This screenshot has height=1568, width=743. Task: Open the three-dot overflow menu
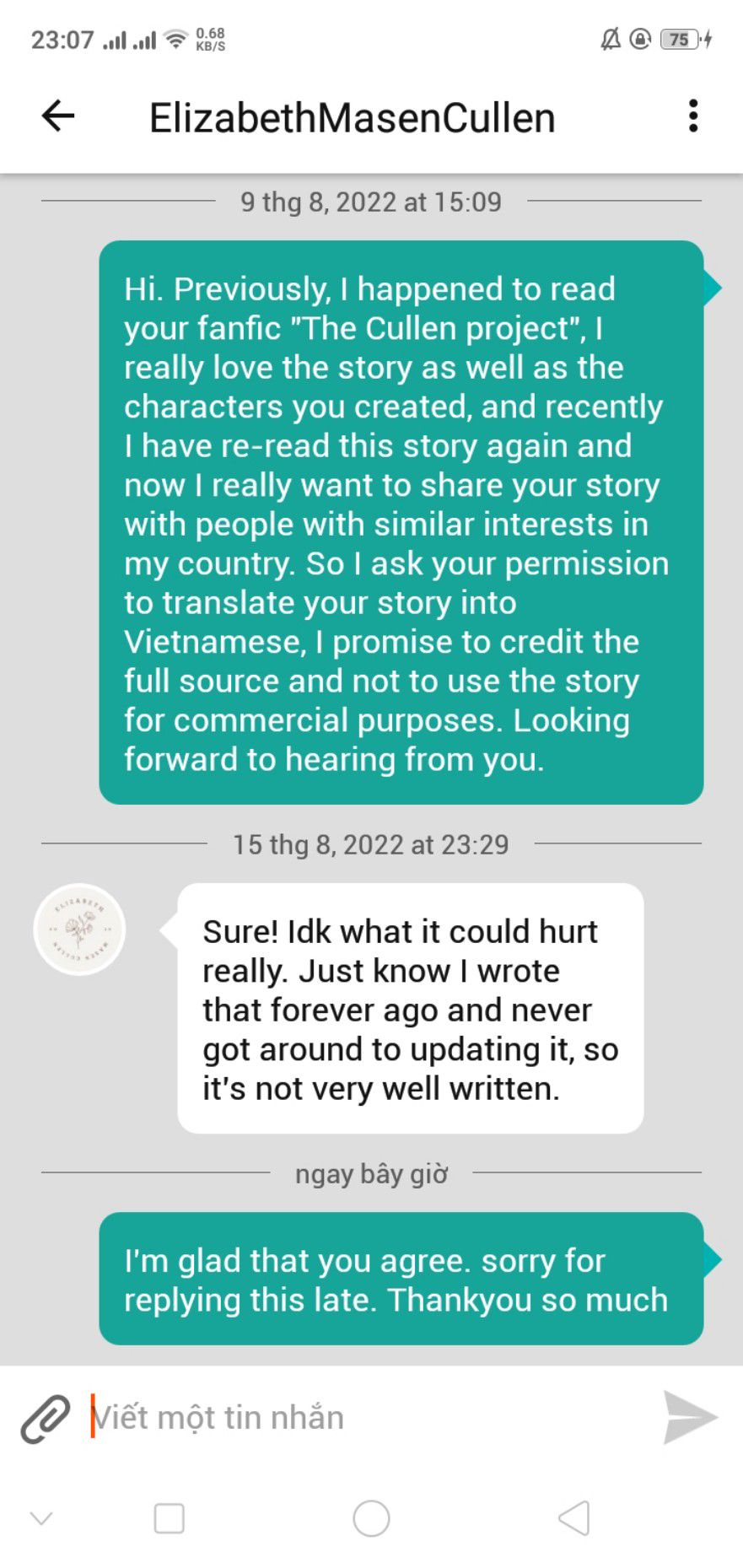point(692,116)
